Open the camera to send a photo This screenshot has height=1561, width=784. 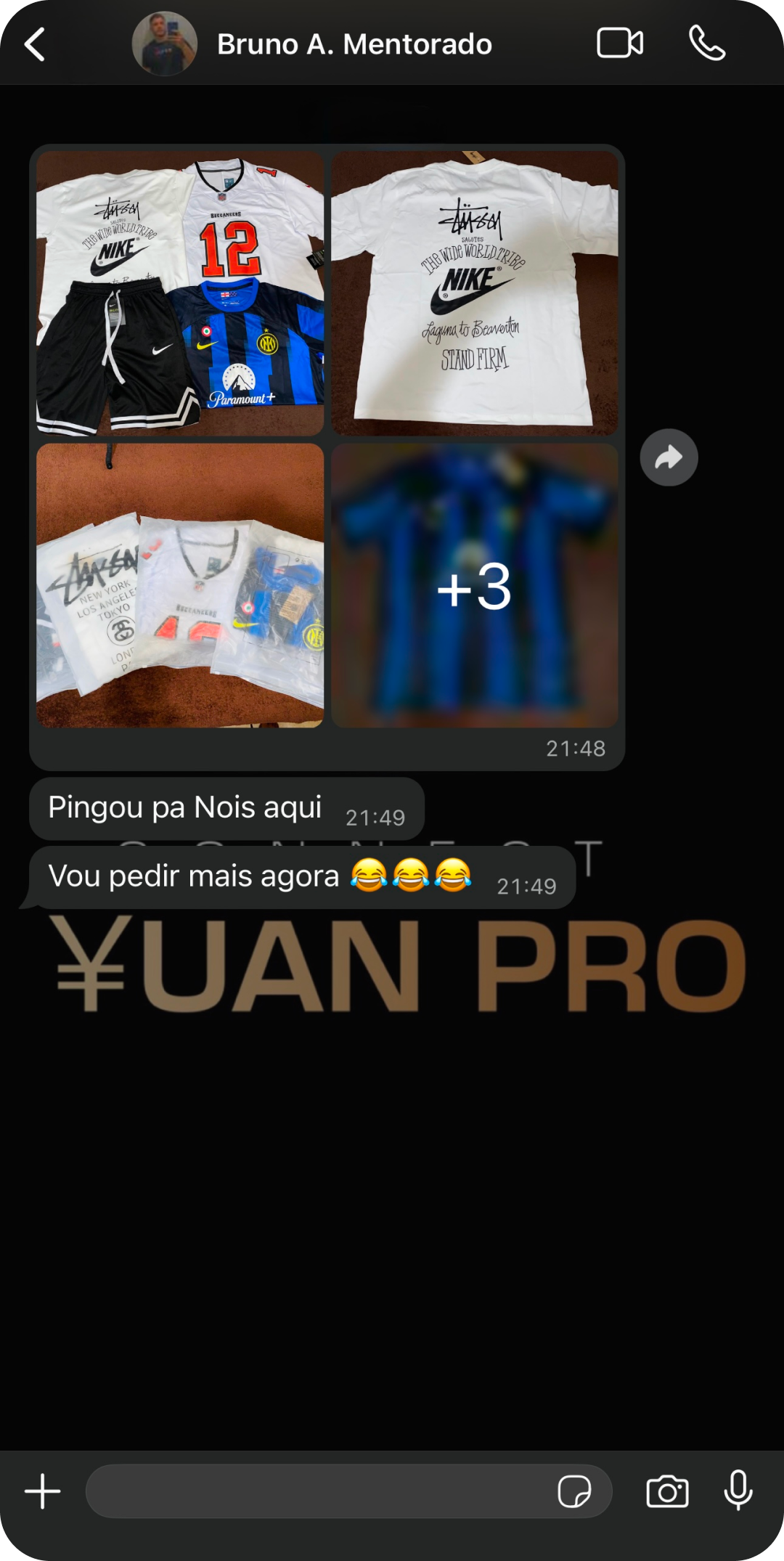(667, 1492)
